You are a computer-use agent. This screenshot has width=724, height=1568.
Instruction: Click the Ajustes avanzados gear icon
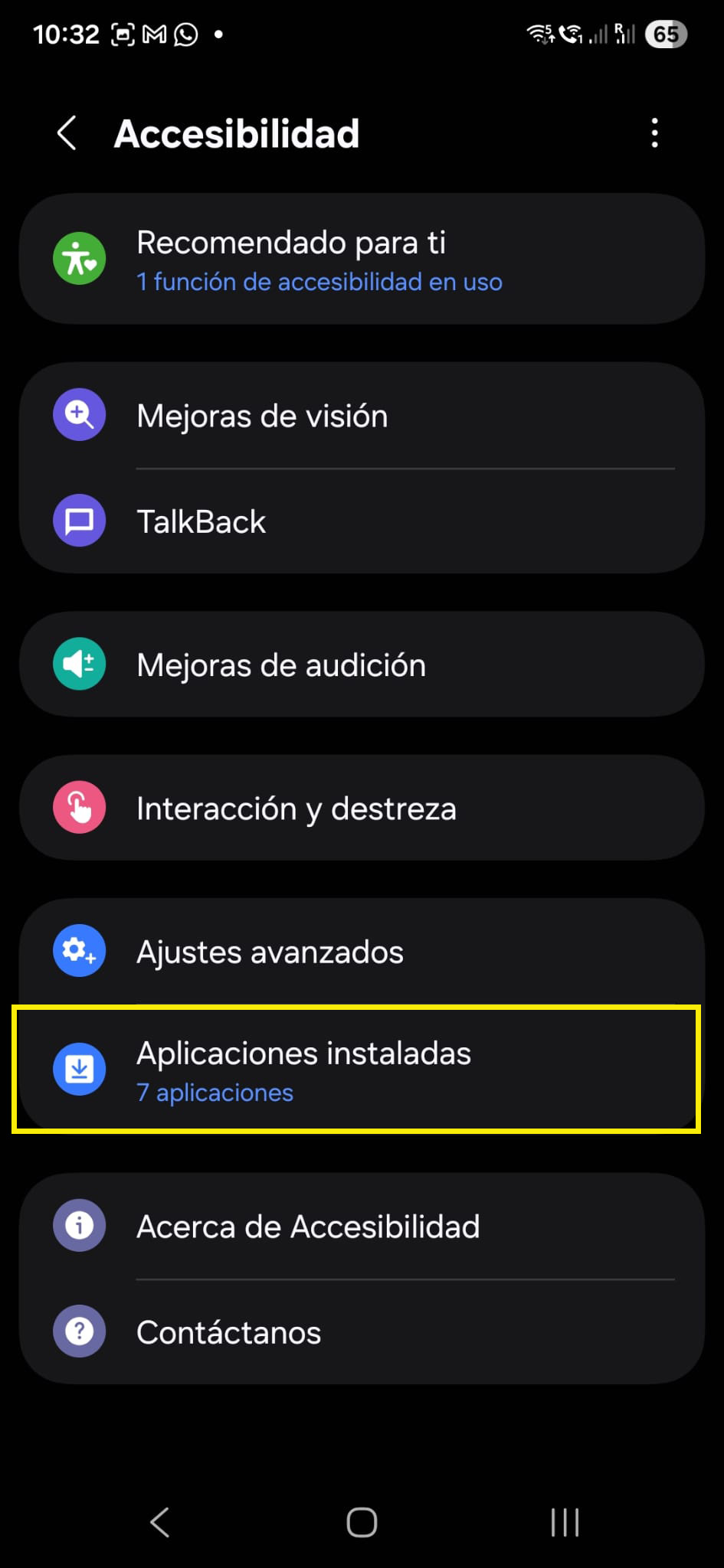point(79,952)
